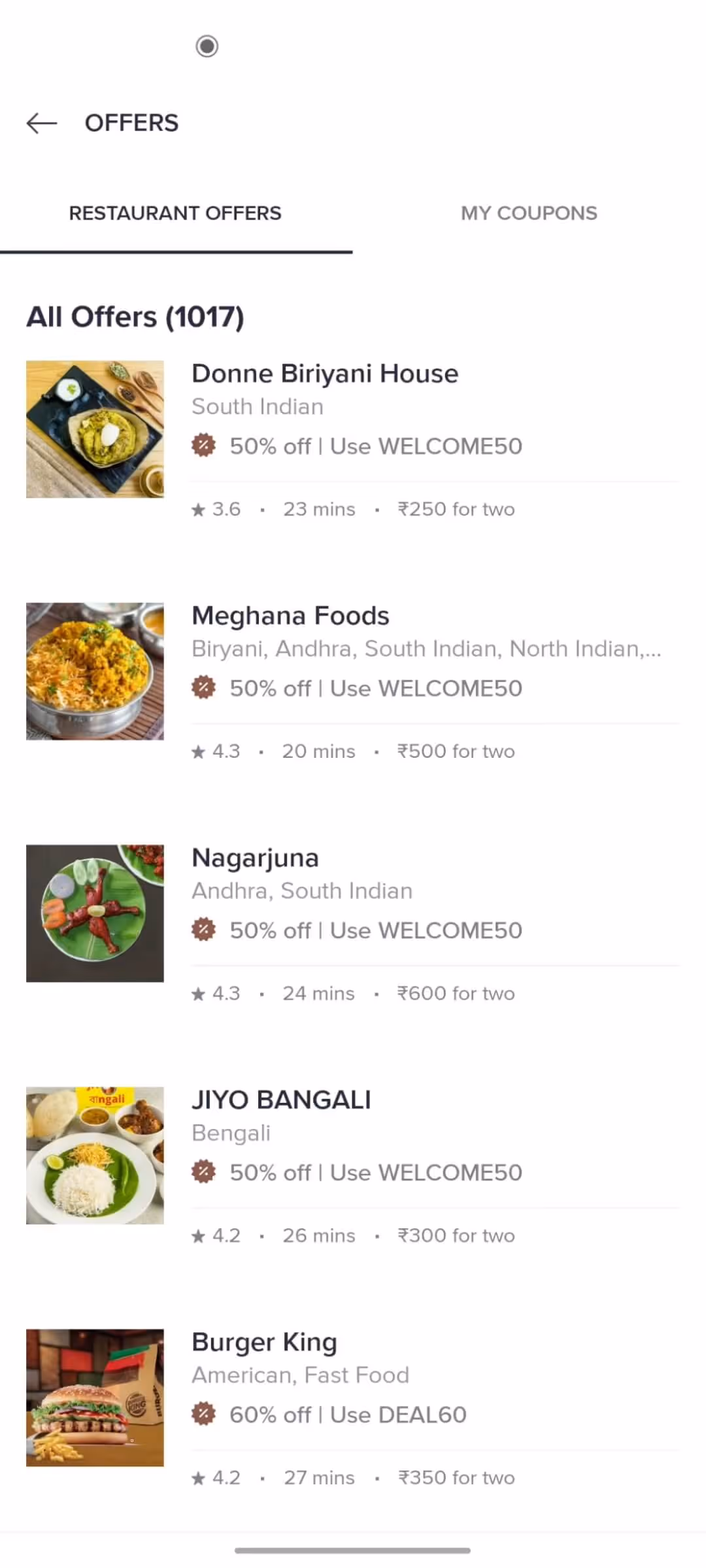Switch to the My Coupons tab

tap(529, 213)
